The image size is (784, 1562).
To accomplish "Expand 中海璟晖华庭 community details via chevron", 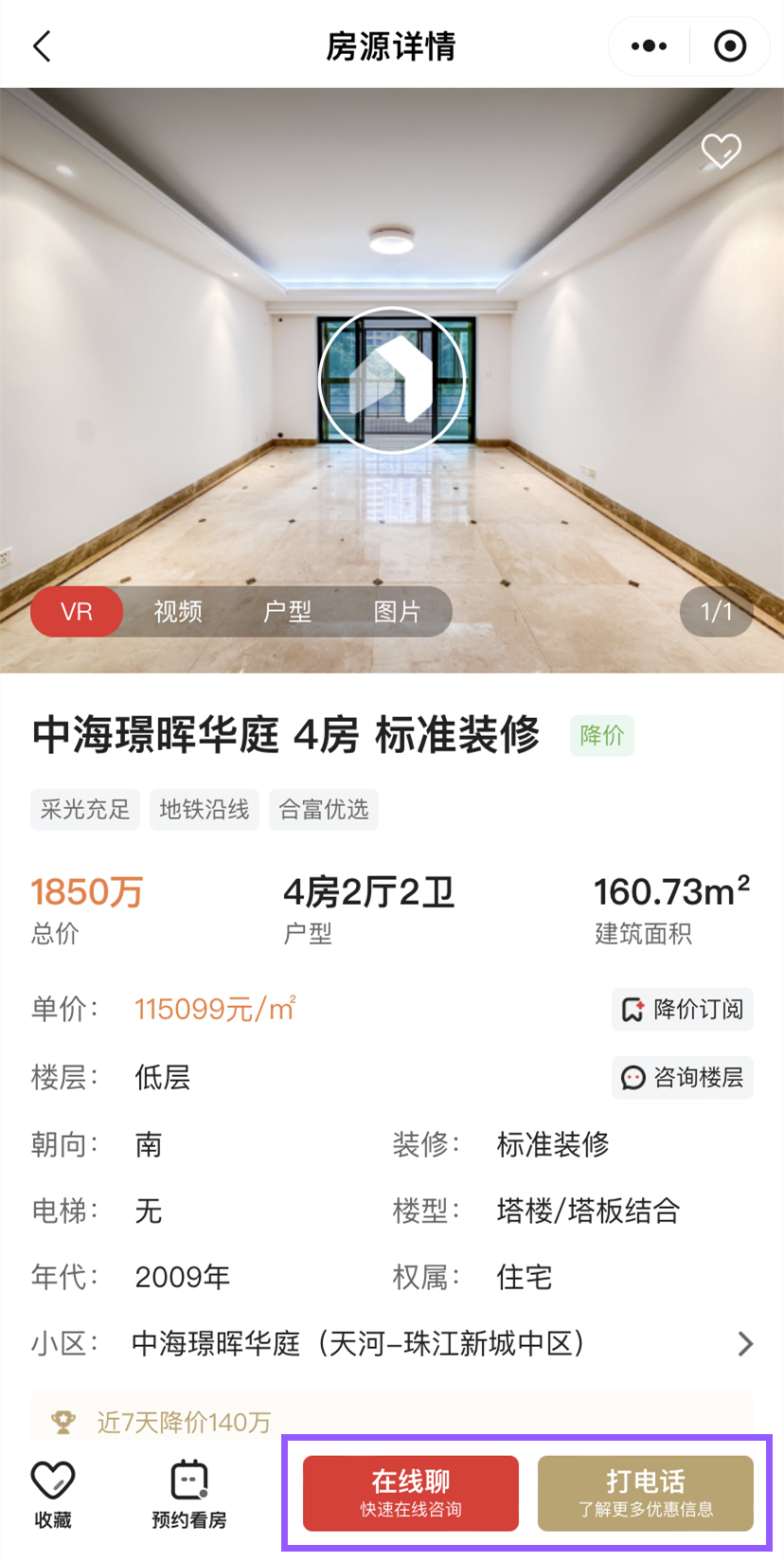I will point(747,1343).
